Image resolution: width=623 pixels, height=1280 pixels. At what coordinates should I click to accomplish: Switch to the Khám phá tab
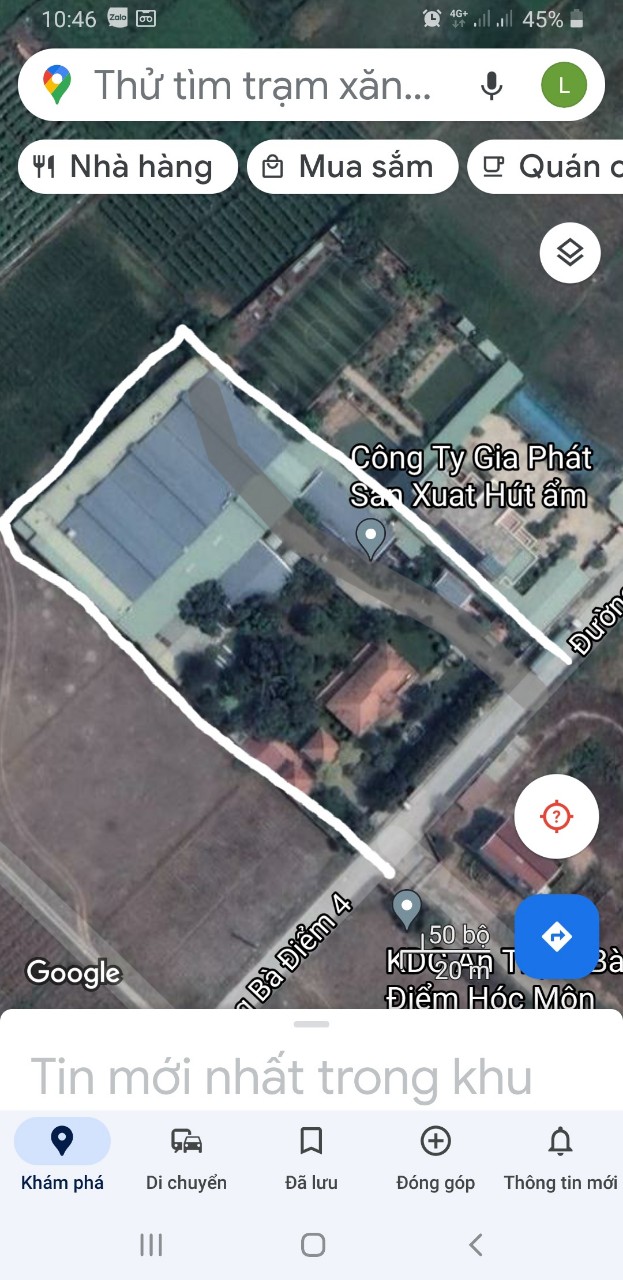(x=62, y=1156)
